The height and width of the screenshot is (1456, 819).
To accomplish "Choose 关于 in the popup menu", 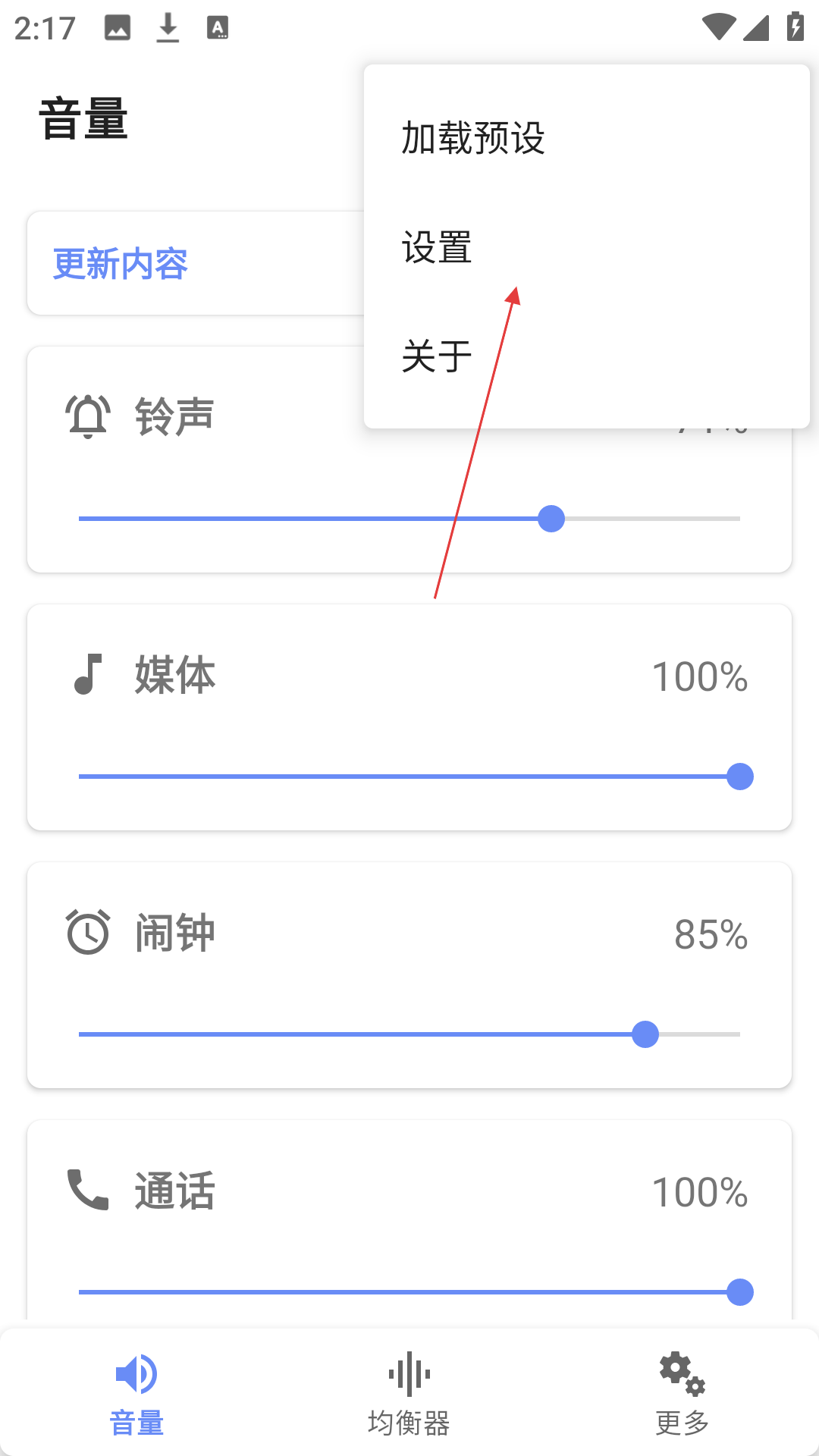I will pos(586,356).
